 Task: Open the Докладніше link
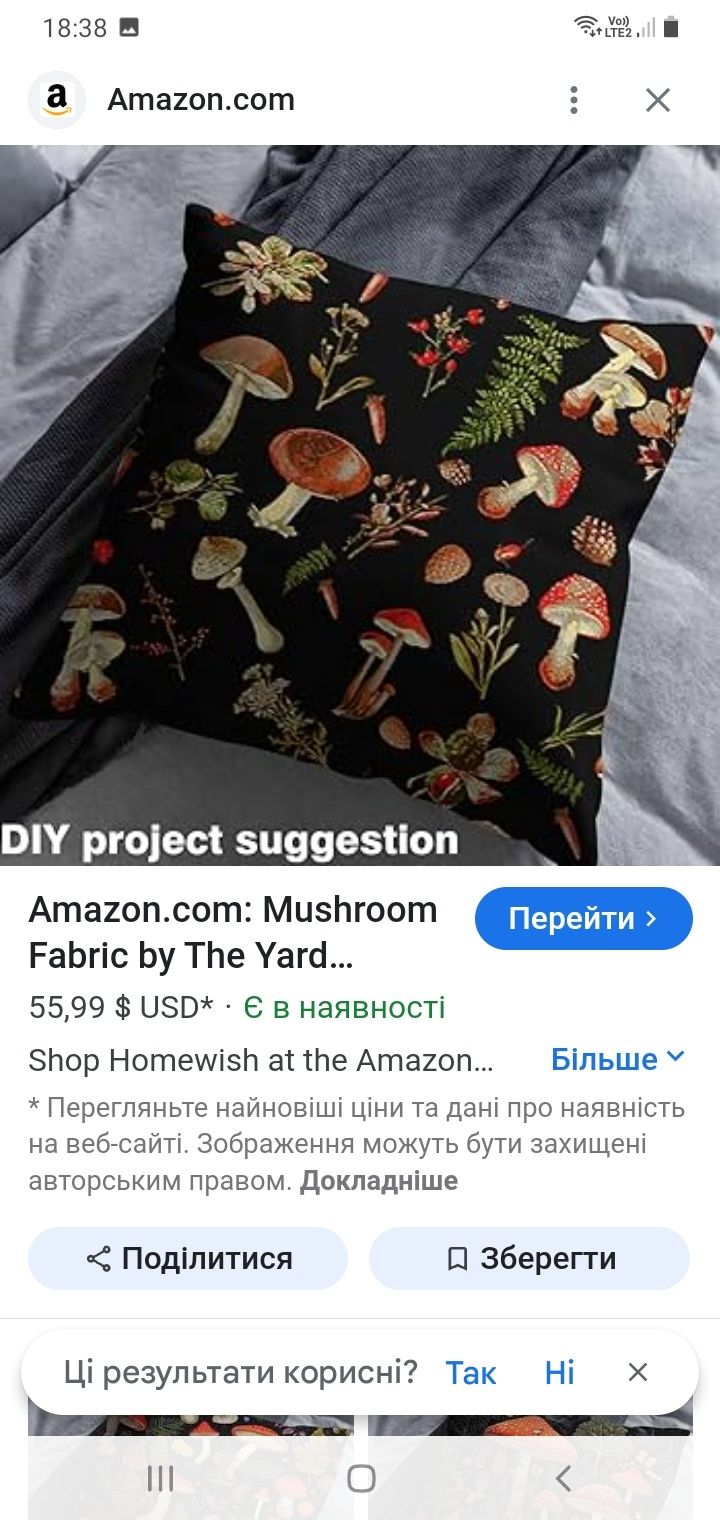coord(378,1181)
